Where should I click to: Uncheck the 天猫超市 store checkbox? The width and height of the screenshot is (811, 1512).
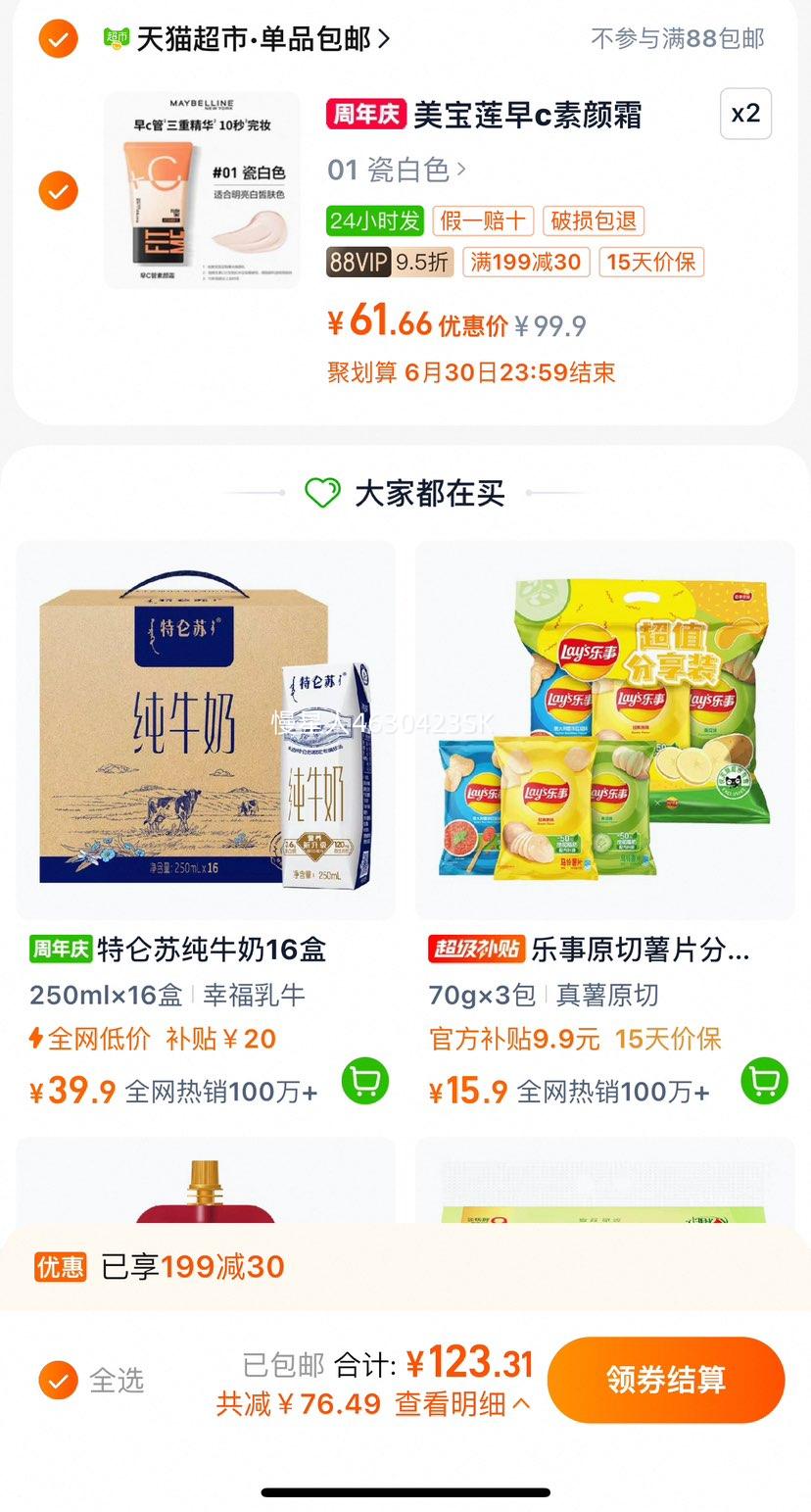(59, 39)
